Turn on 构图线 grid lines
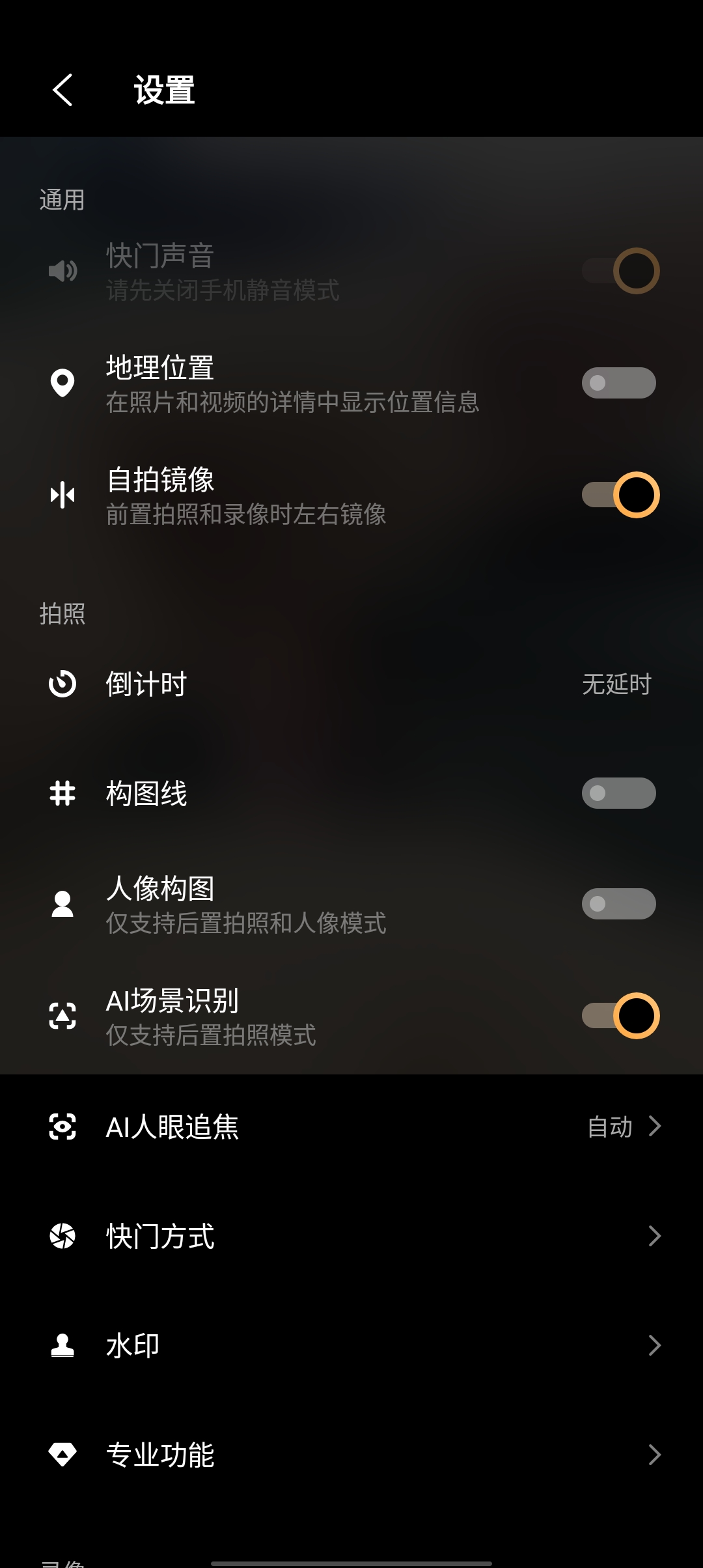The height and width of the screenshot is (1568, 703). coord(618,793)
